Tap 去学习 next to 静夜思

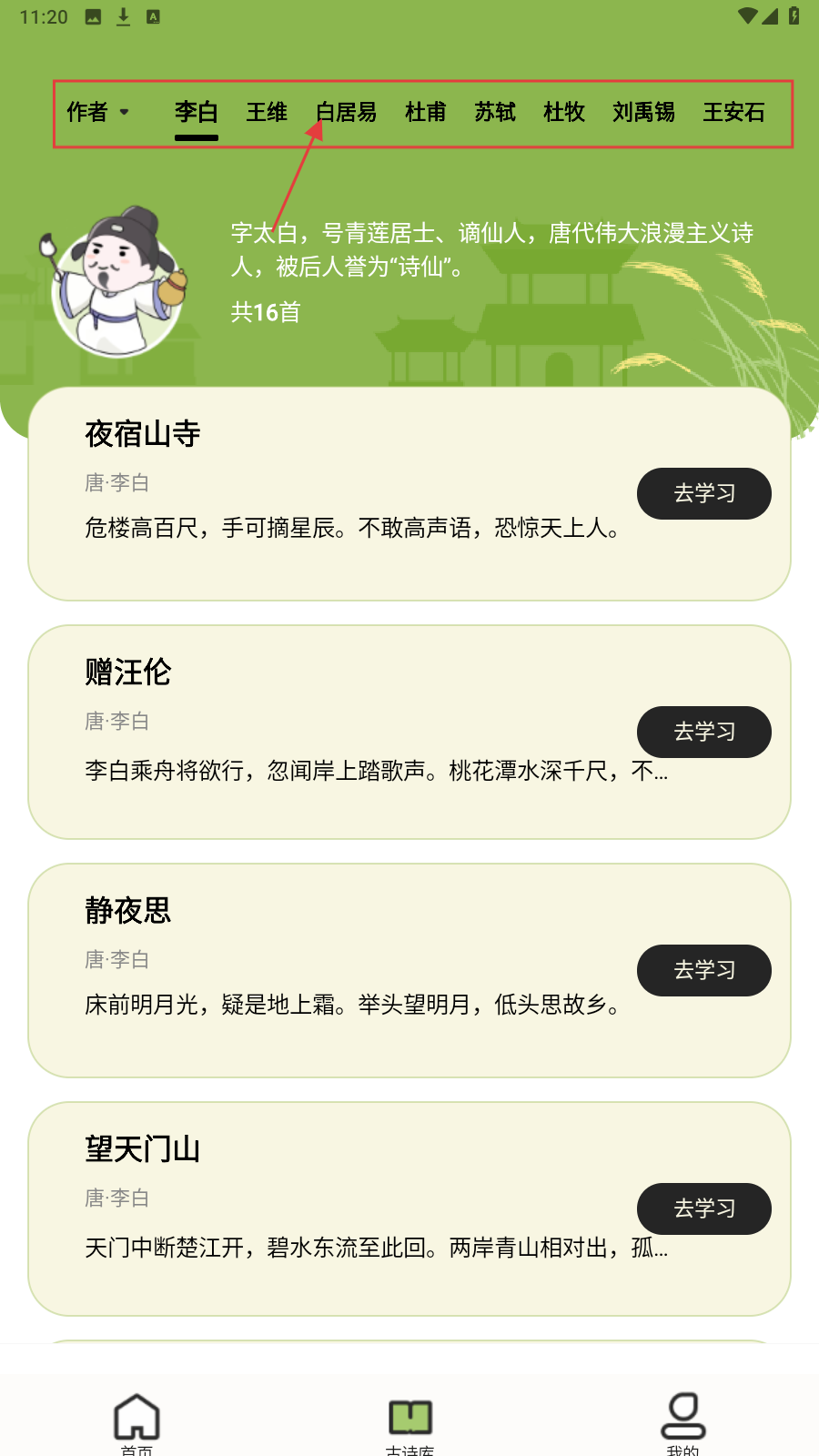[x=703, y=970]
